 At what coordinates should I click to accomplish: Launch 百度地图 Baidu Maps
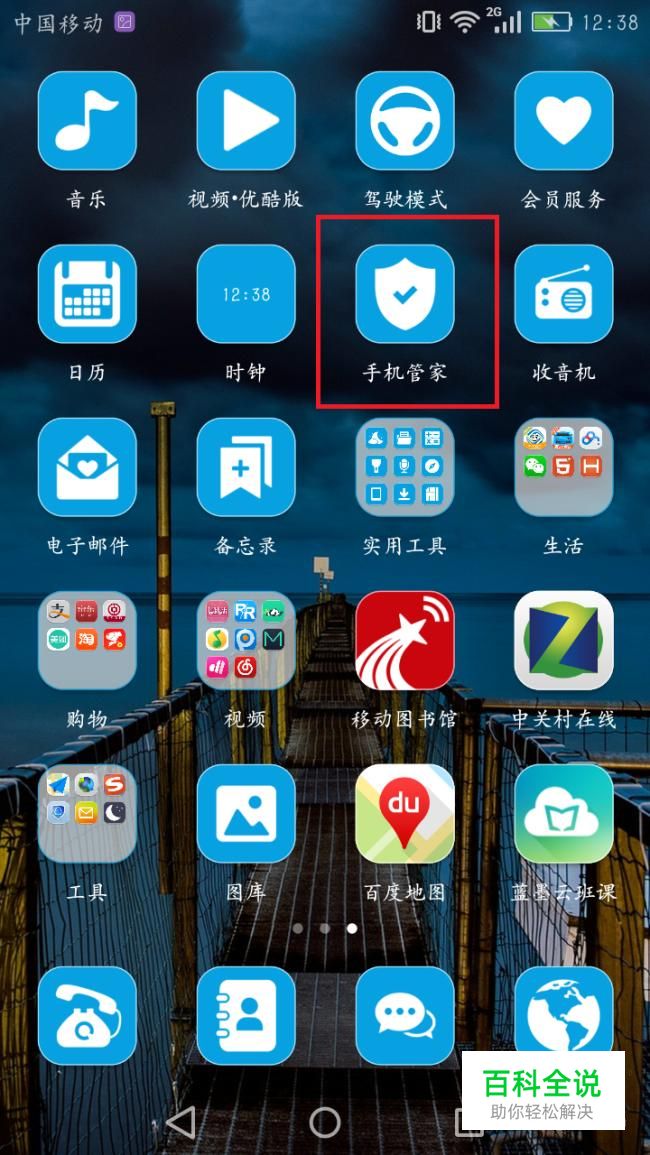click(405, 813)
